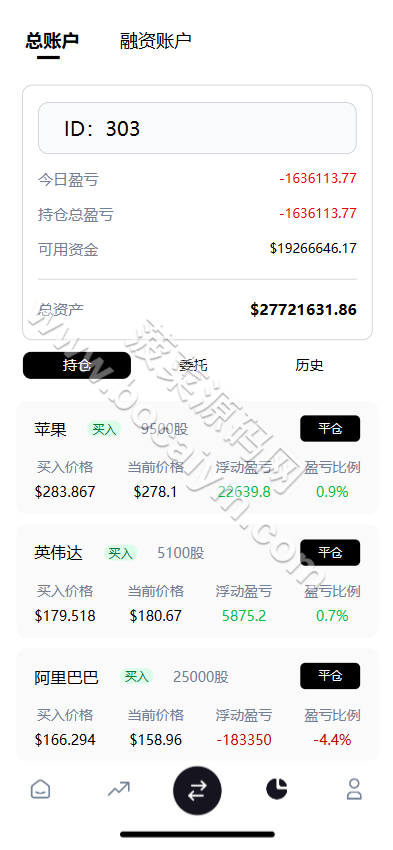The image size is (393, 850).
Task: Open the 英伟达 holding card
Action: pos(197,581)
